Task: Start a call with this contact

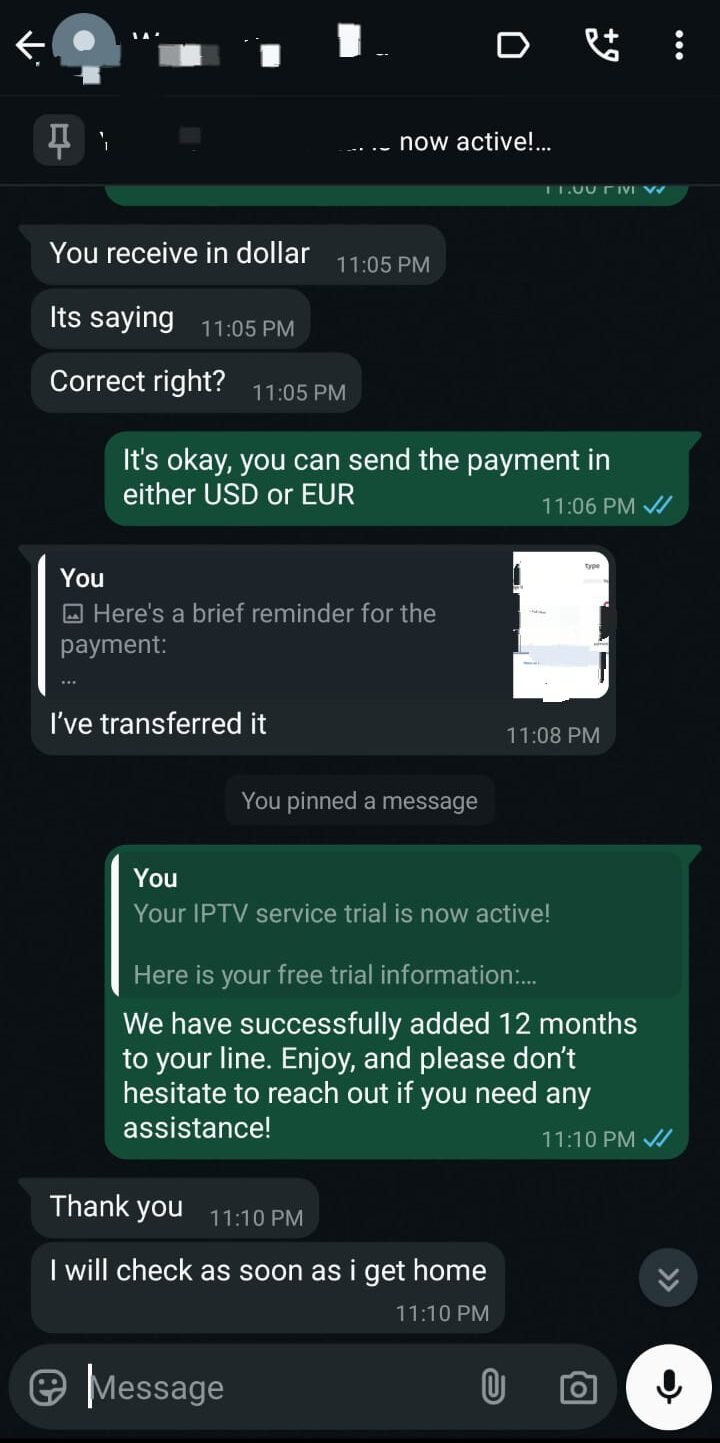Action: coord(601,45)
